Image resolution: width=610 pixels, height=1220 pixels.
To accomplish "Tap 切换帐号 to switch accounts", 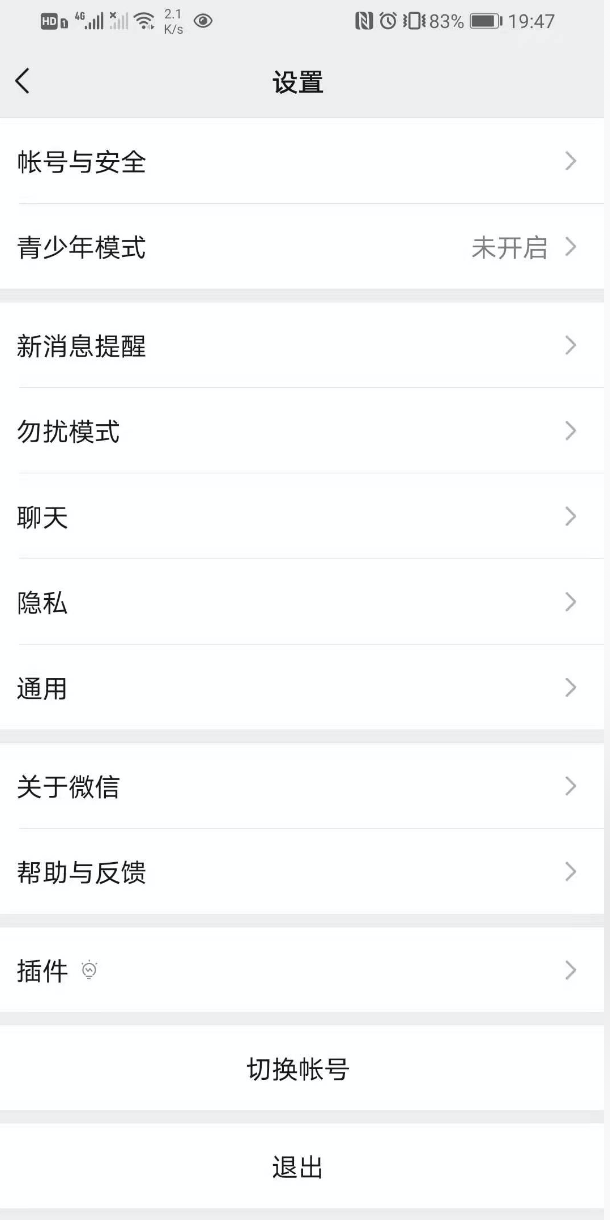I will point(298,1069).
